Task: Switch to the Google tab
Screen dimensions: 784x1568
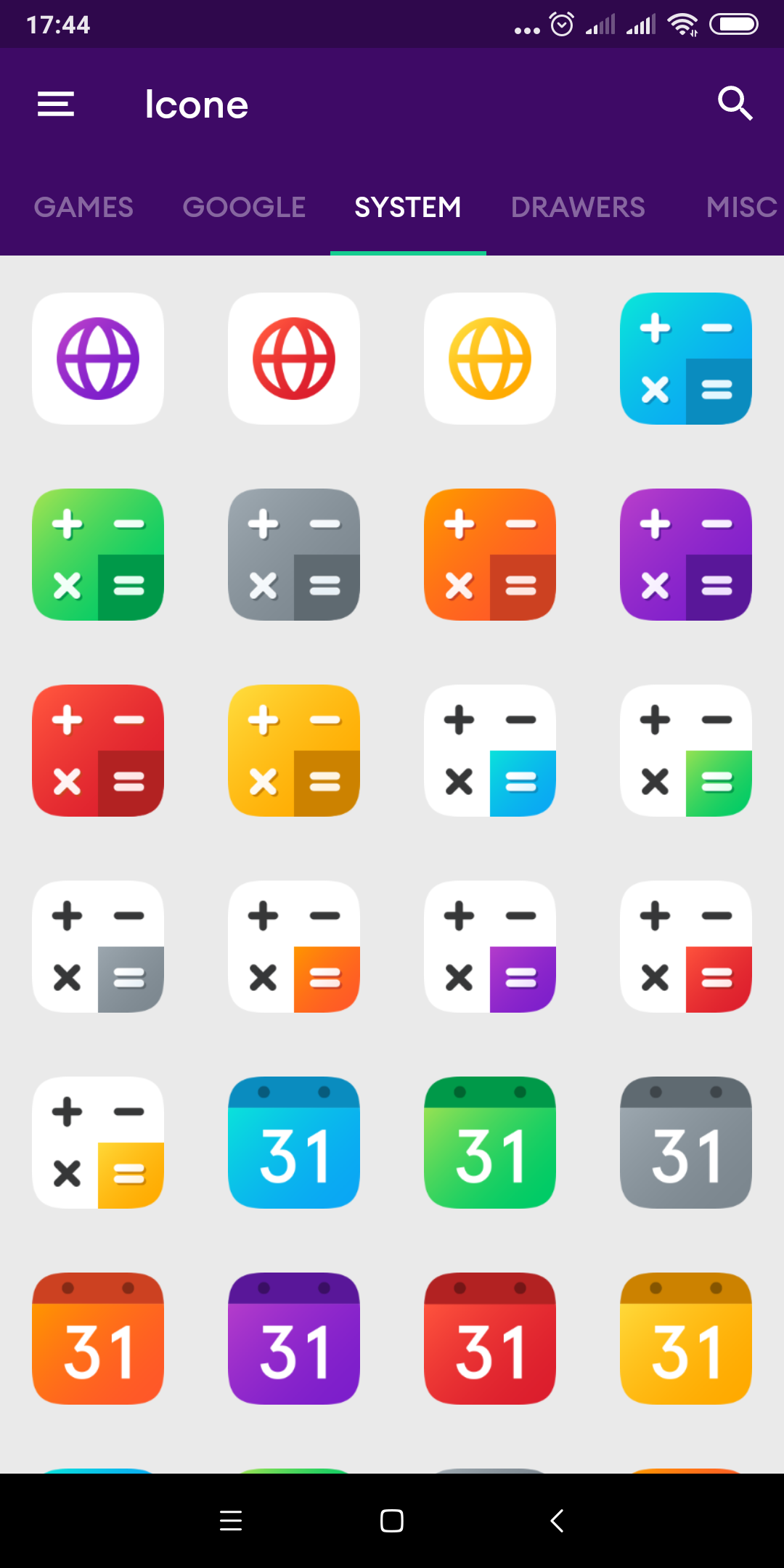Action: click(244, 208)
